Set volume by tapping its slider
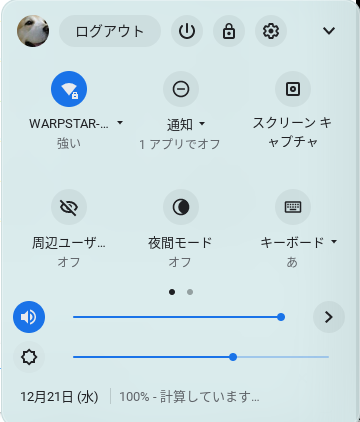Image resolution: width=360 pixels, height=422 pixels. (x=179, y=317)
